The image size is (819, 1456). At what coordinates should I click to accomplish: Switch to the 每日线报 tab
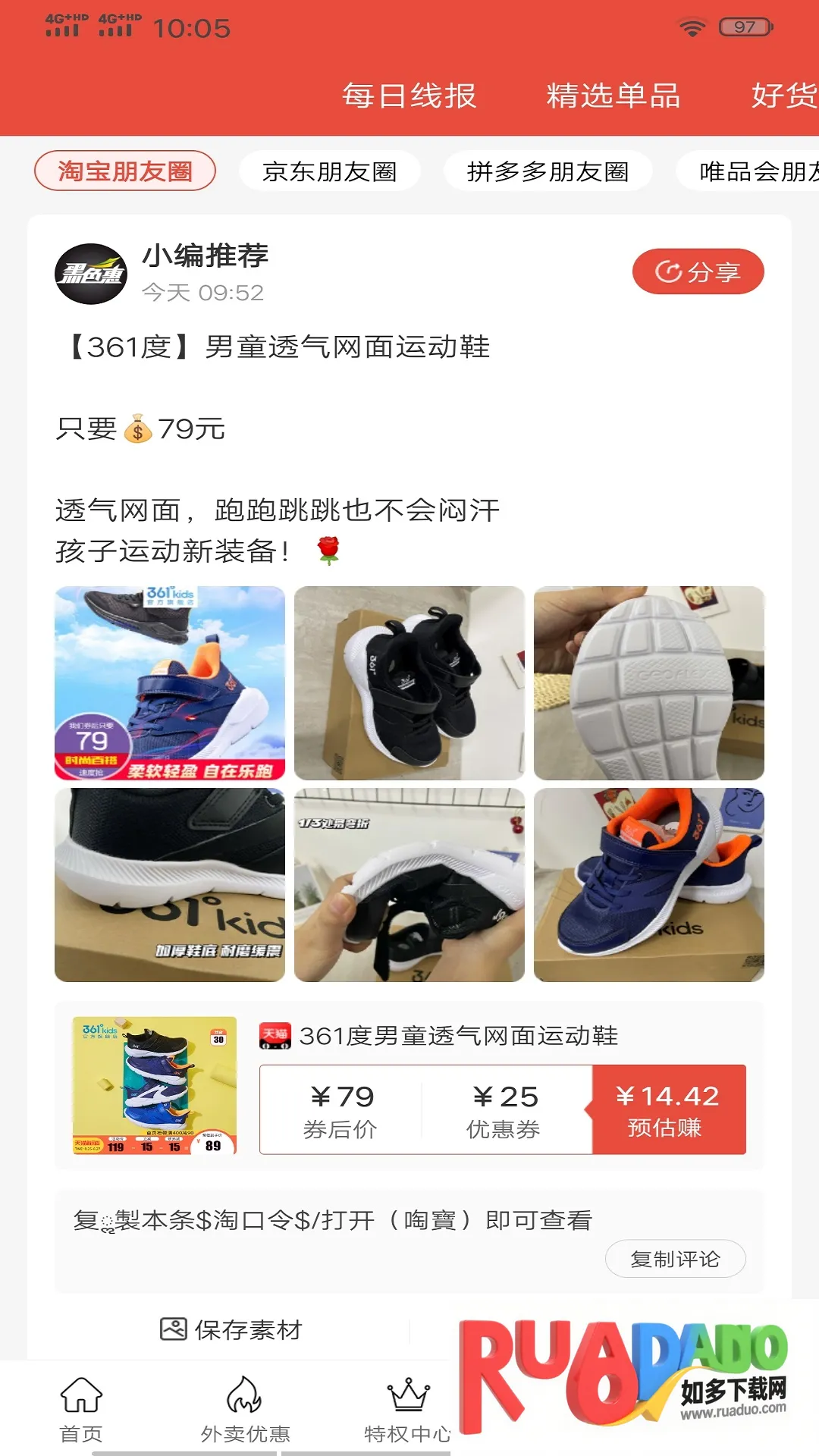[409, 96]
